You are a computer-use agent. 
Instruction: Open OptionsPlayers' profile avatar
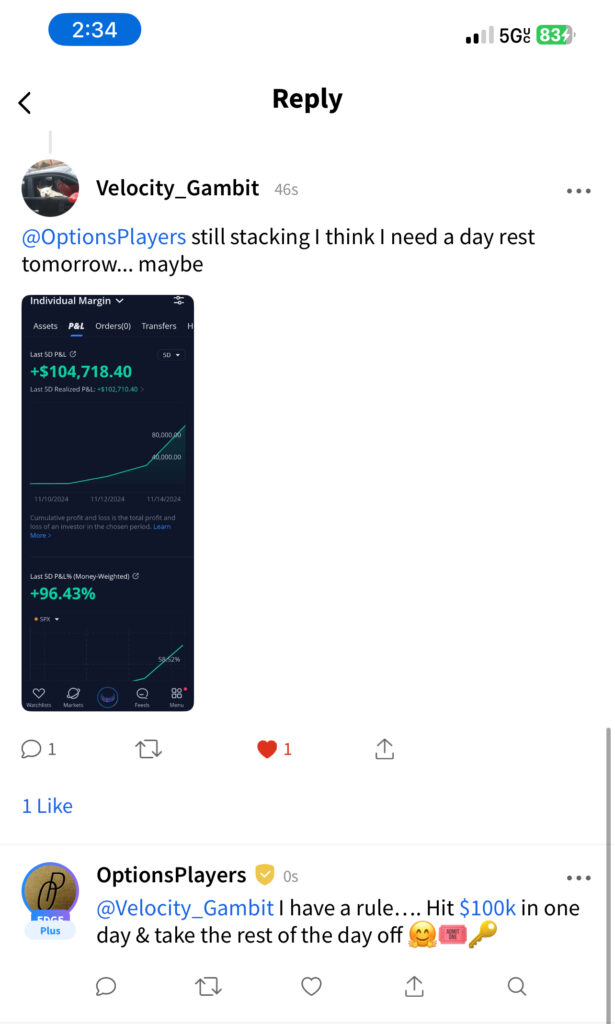pyautogui.click(x=50, y=895)
